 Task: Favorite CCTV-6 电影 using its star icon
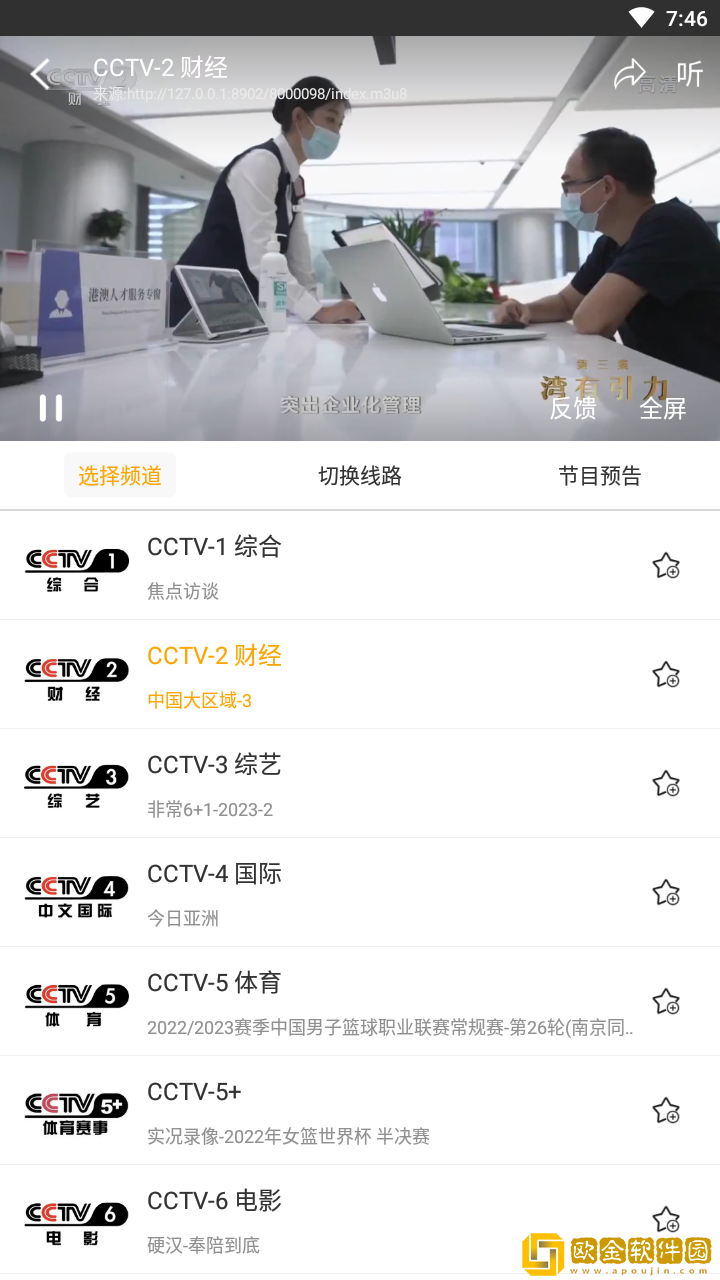667,1218
